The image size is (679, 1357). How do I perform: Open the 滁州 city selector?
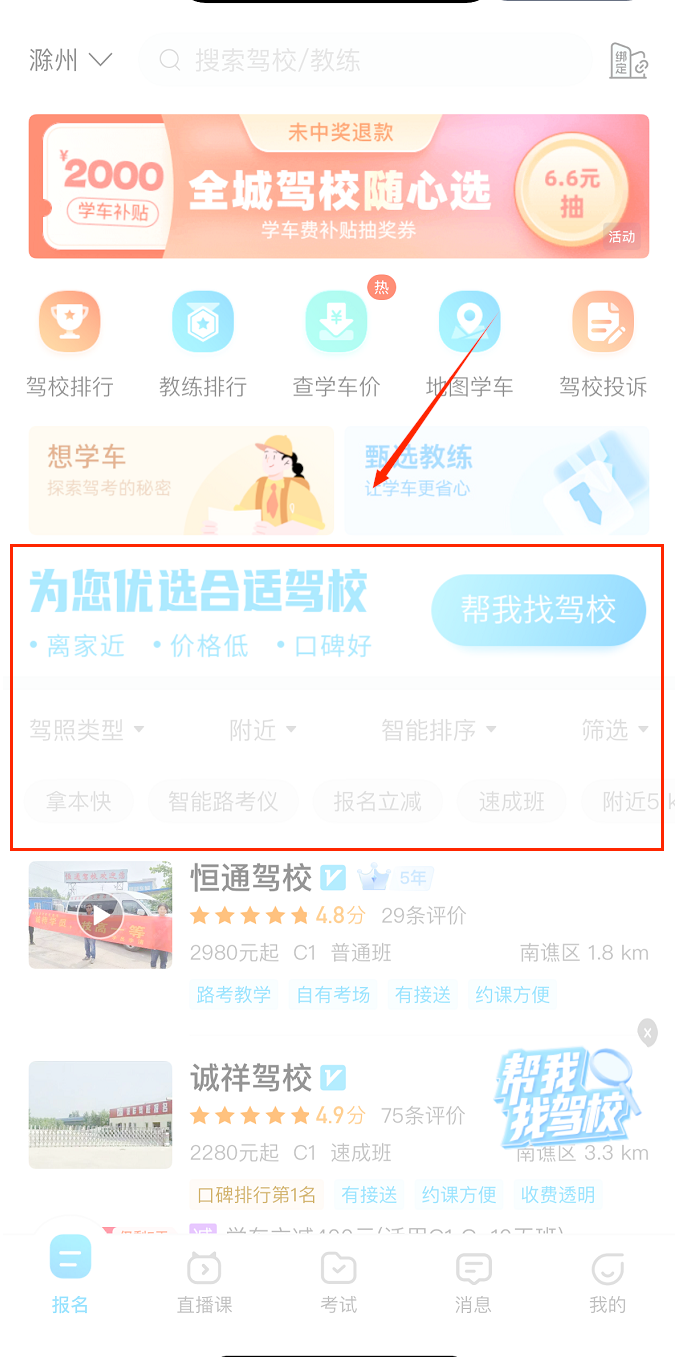pyautogui.click(x=70, y=61)
